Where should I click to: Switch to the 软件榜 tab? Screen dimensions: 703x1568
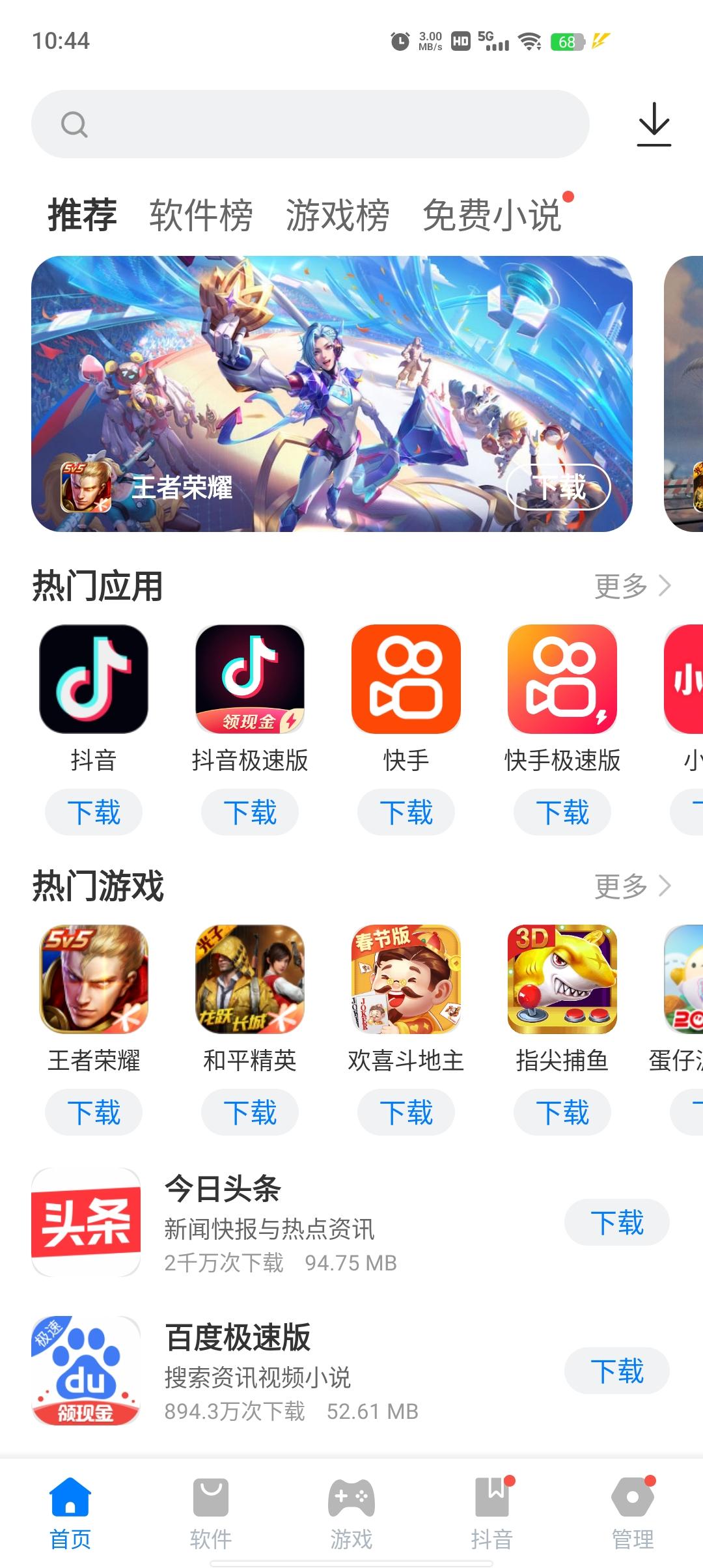[200, 216]
